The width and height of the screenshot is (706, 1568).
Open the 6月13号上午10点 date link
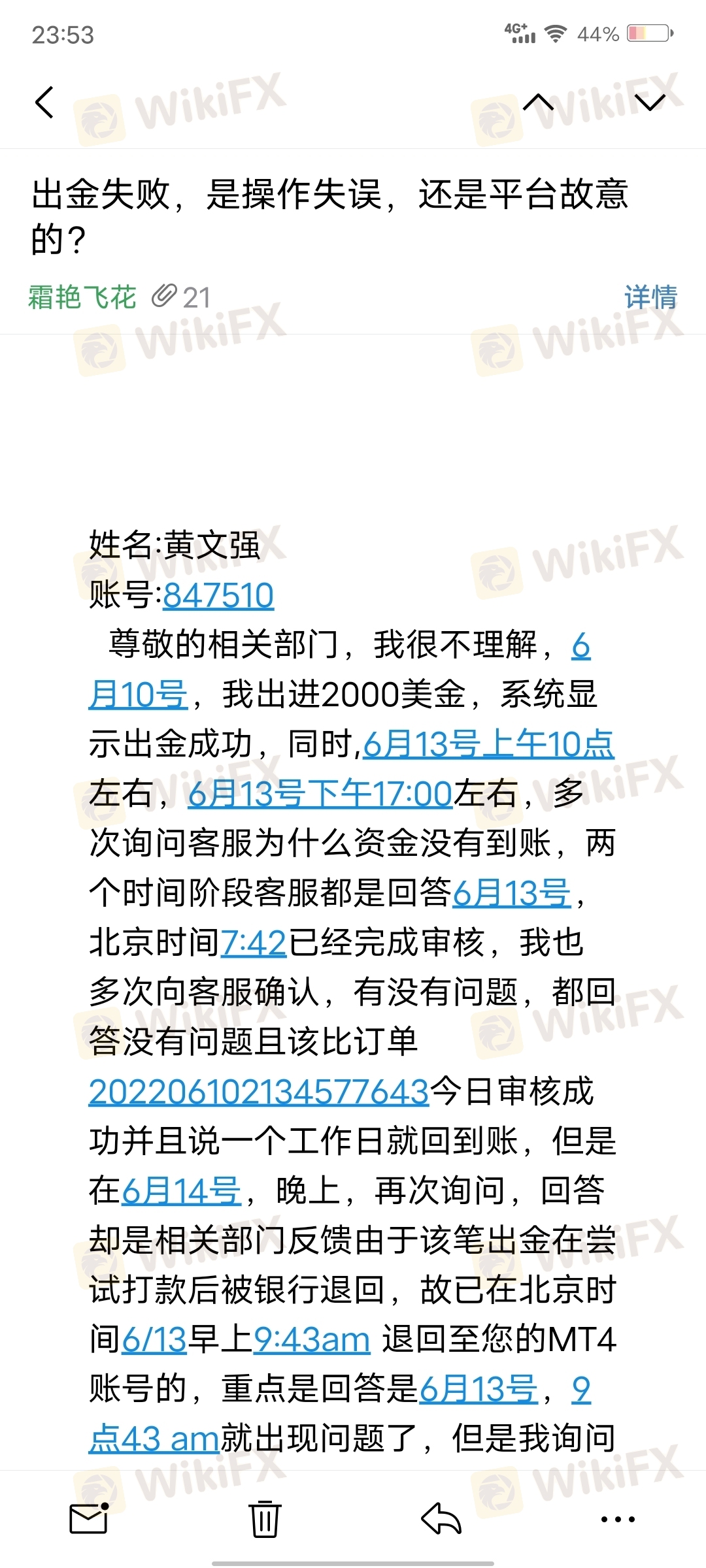point(488,744)
